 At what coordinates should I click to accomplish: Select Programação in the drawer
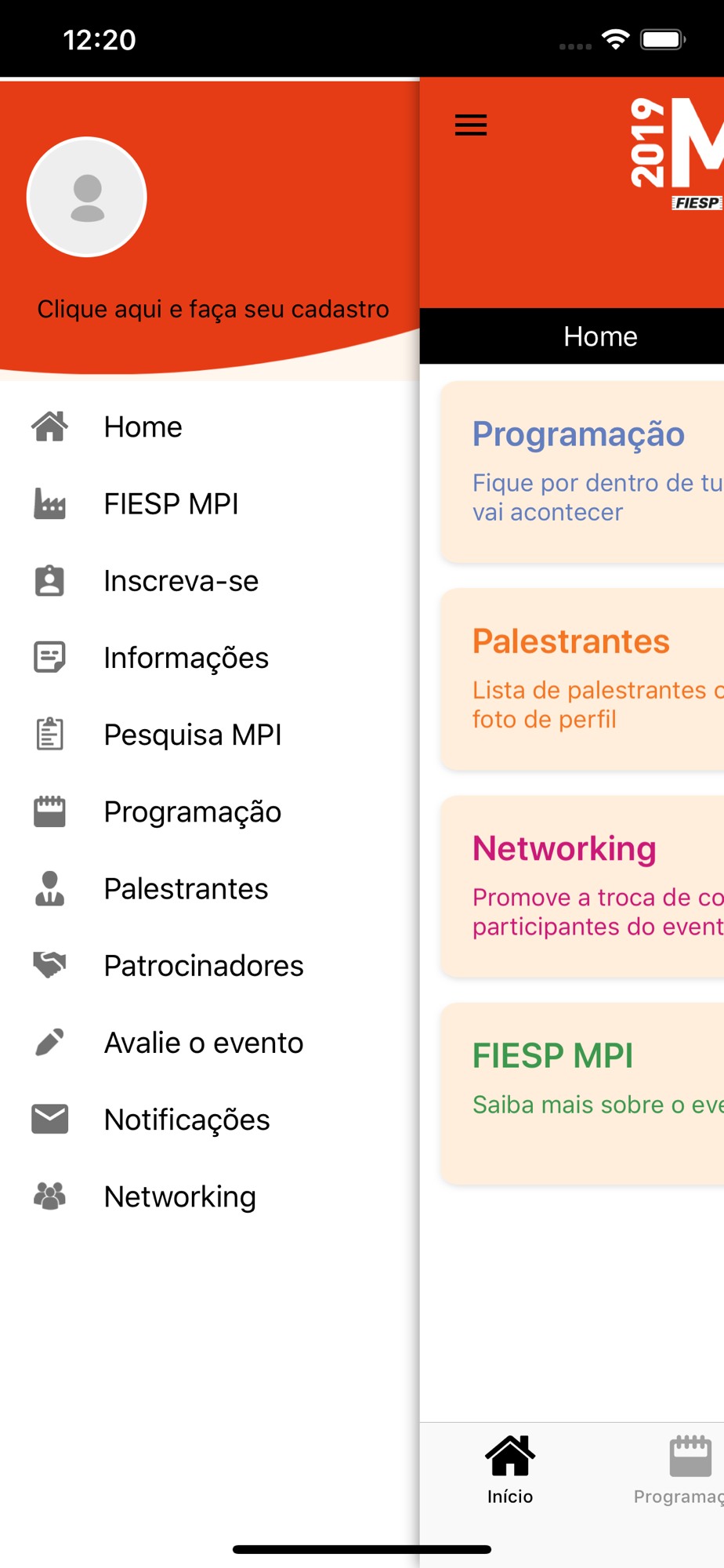pos(210,811)
